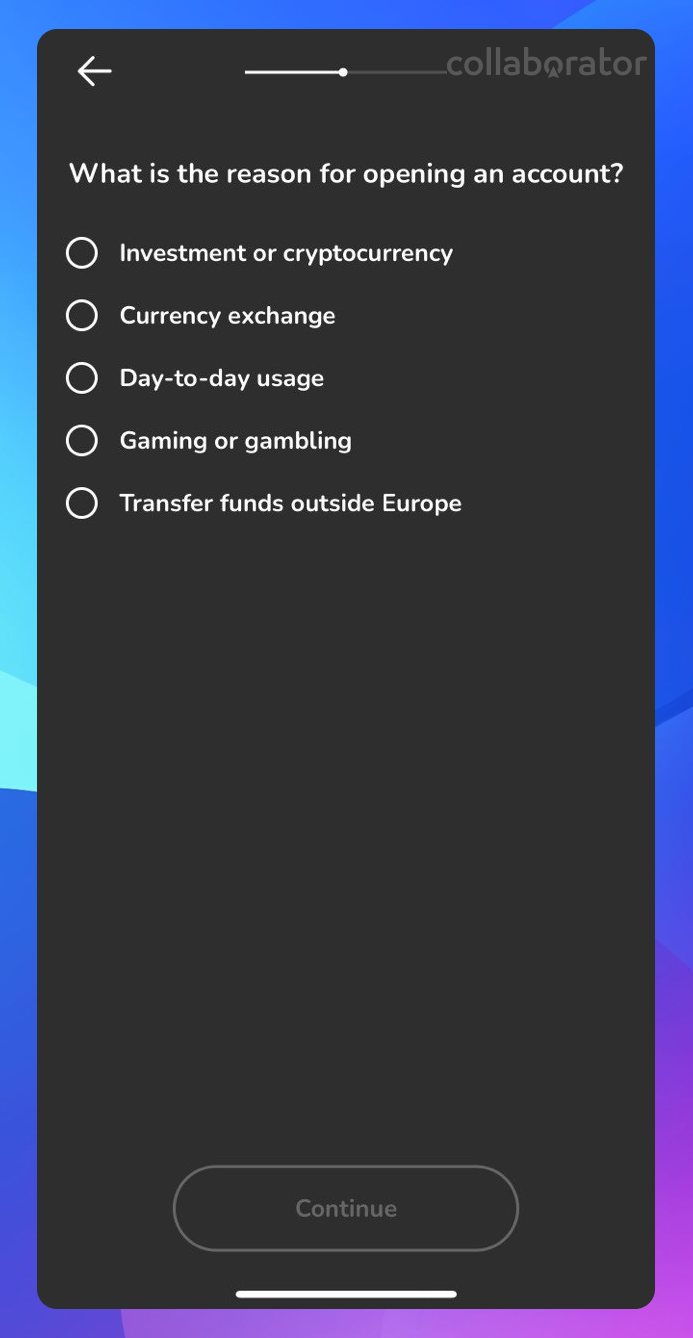The height and width of the screenshot is (1338, 693).
Task: Choose Currency exchange as the reason
Action: [x=200, y=316]
